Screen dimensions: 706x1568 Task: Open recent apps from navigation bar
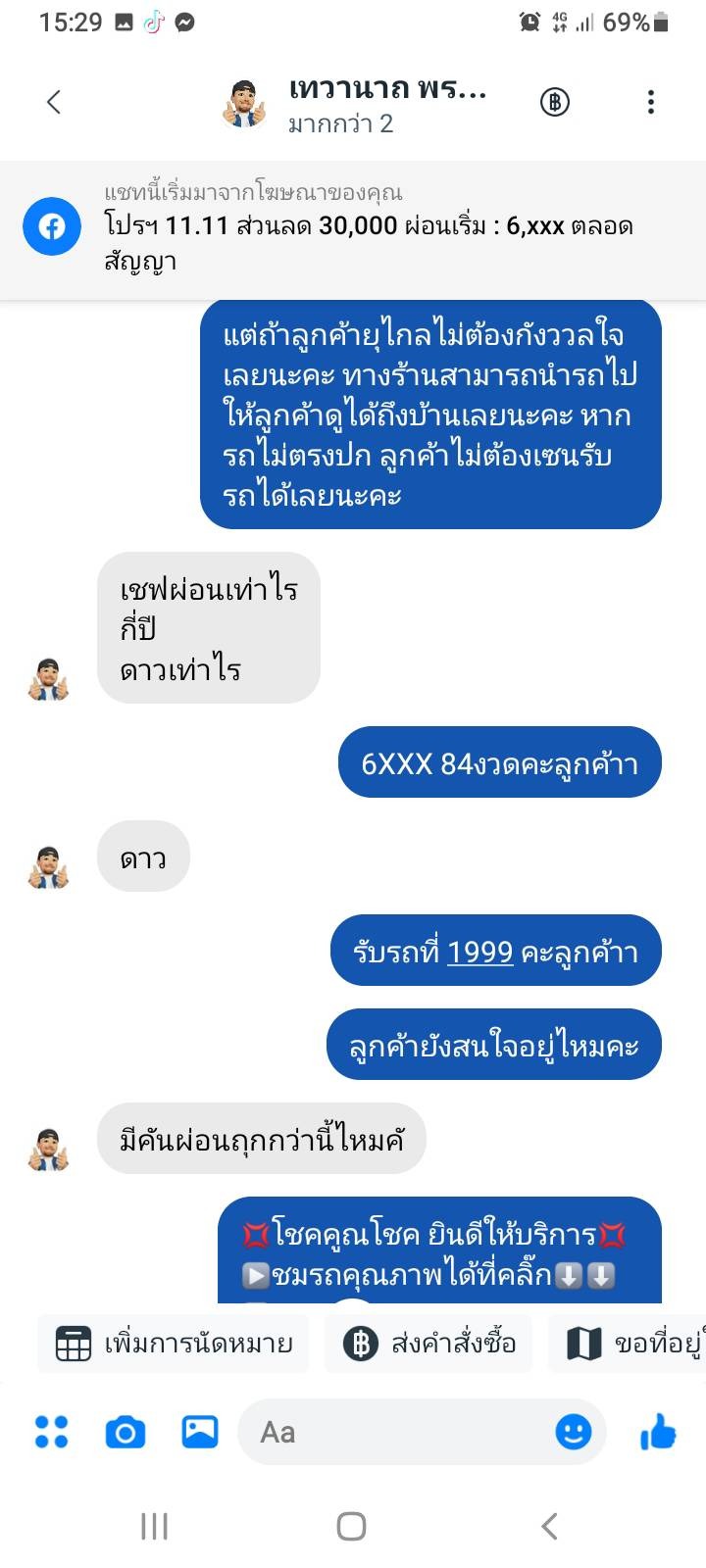pyautogui.click(x=155, y=1526)
